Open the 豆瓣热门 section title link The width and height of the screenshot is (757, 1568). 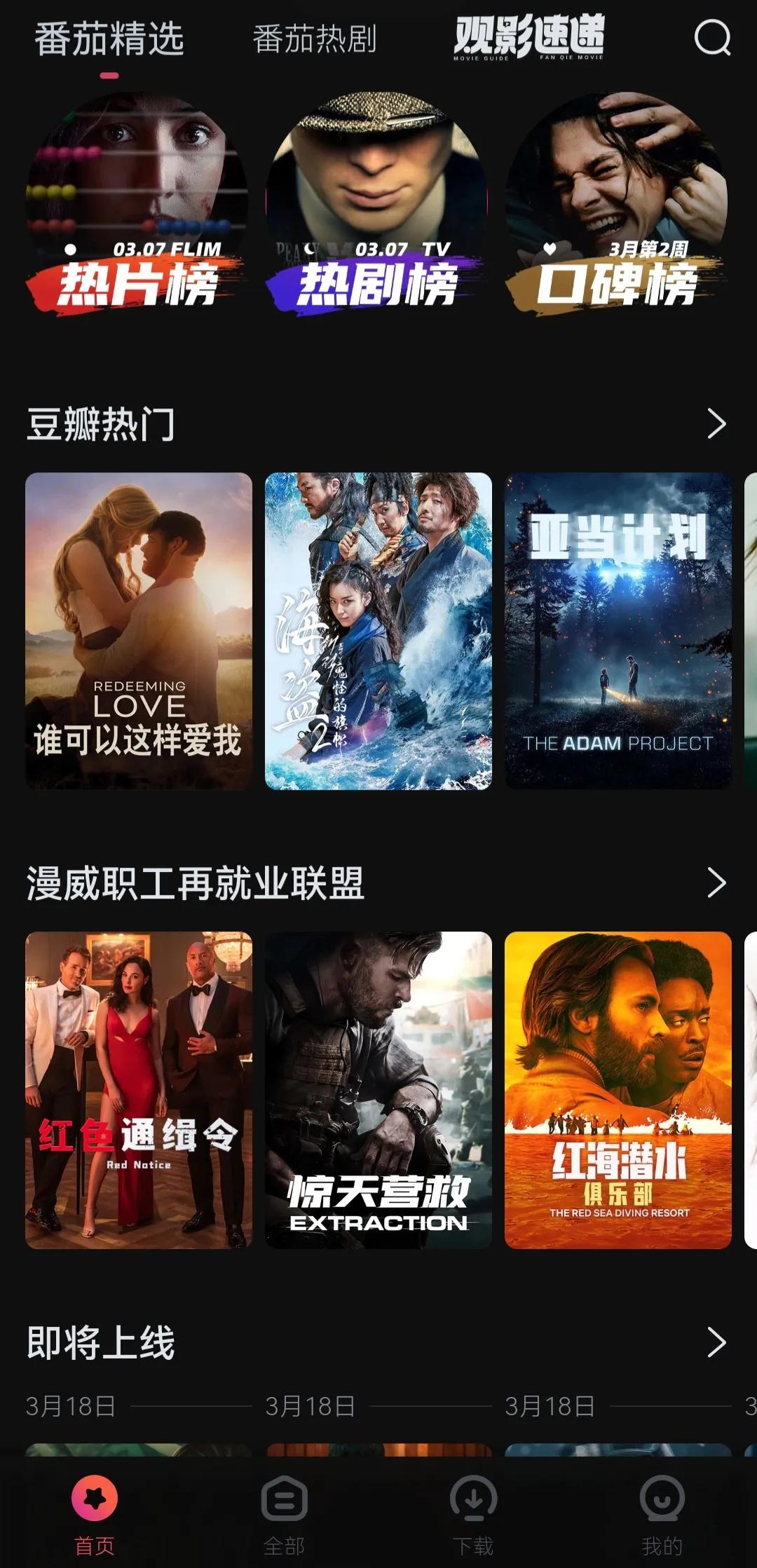[102, 421]
